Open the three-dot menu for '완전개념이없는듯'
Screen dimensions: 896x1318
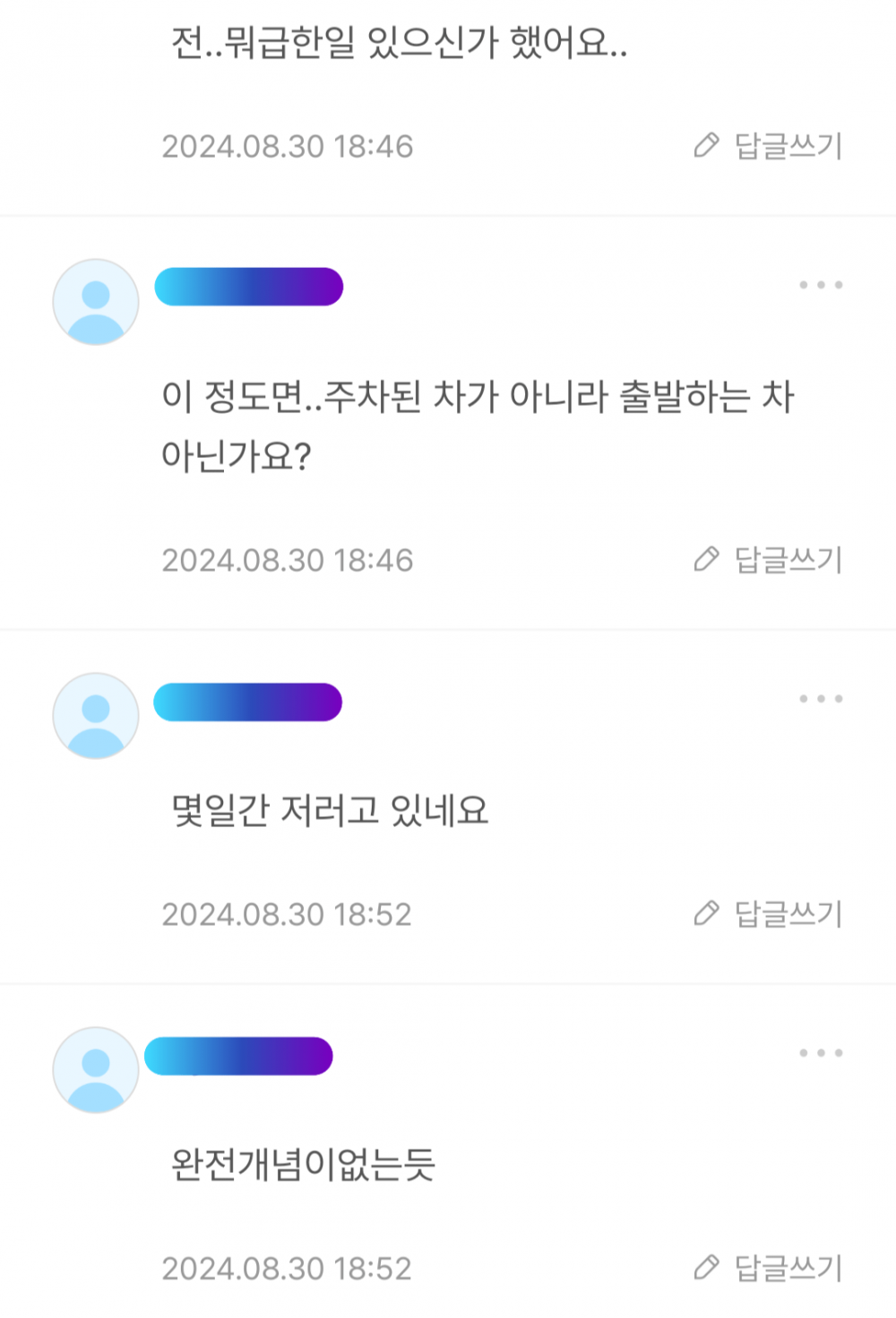821,1053
